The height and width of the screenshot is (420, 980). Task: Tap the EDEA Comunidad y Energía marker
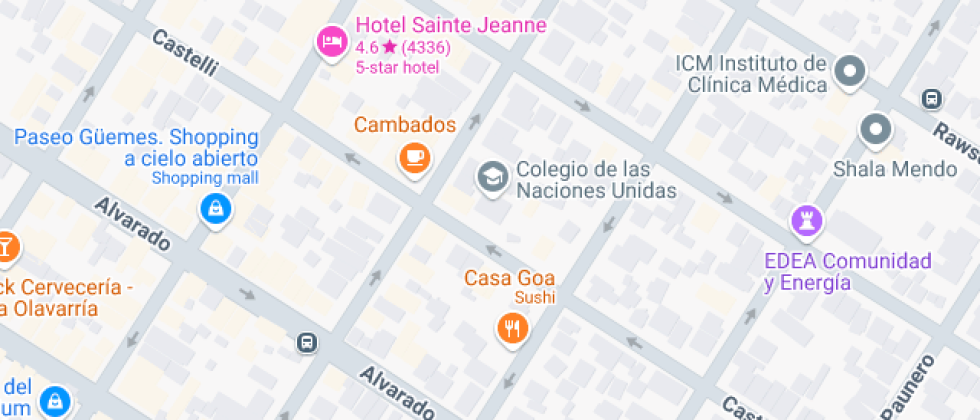point(806,218)
